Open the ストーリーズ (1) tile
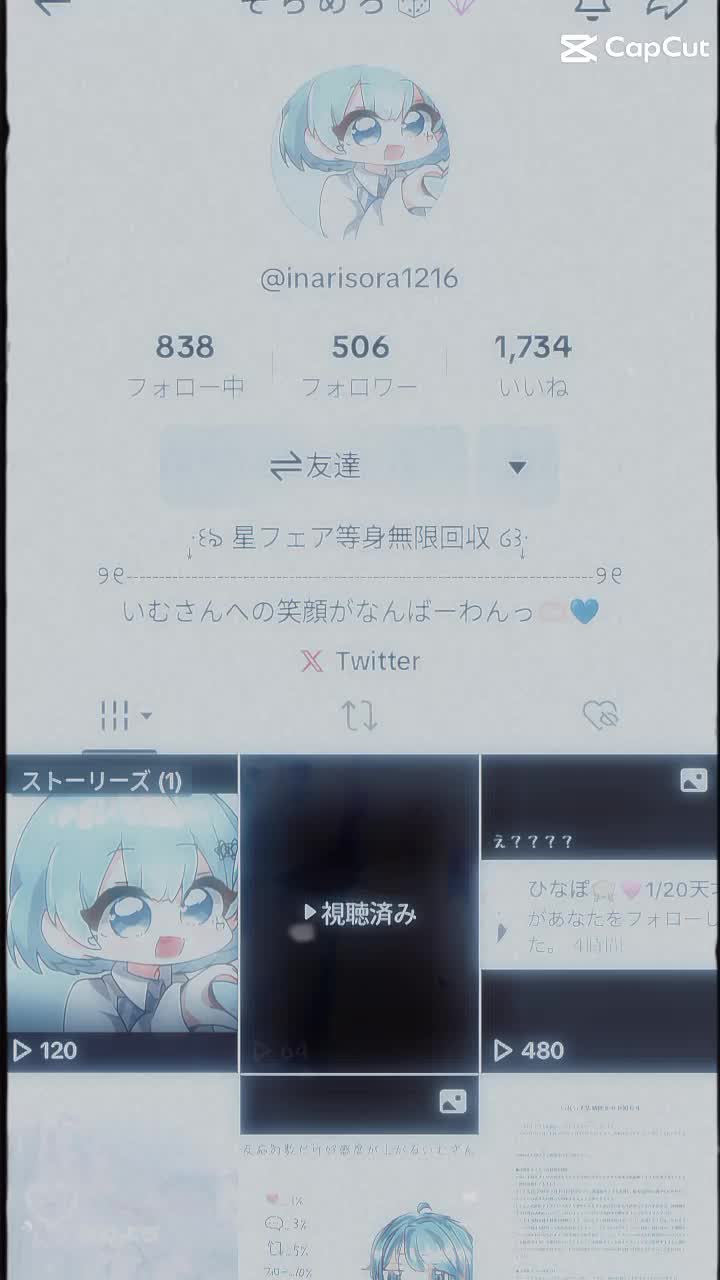Screen dimensions: 720x1280 (x=122, y=912)
